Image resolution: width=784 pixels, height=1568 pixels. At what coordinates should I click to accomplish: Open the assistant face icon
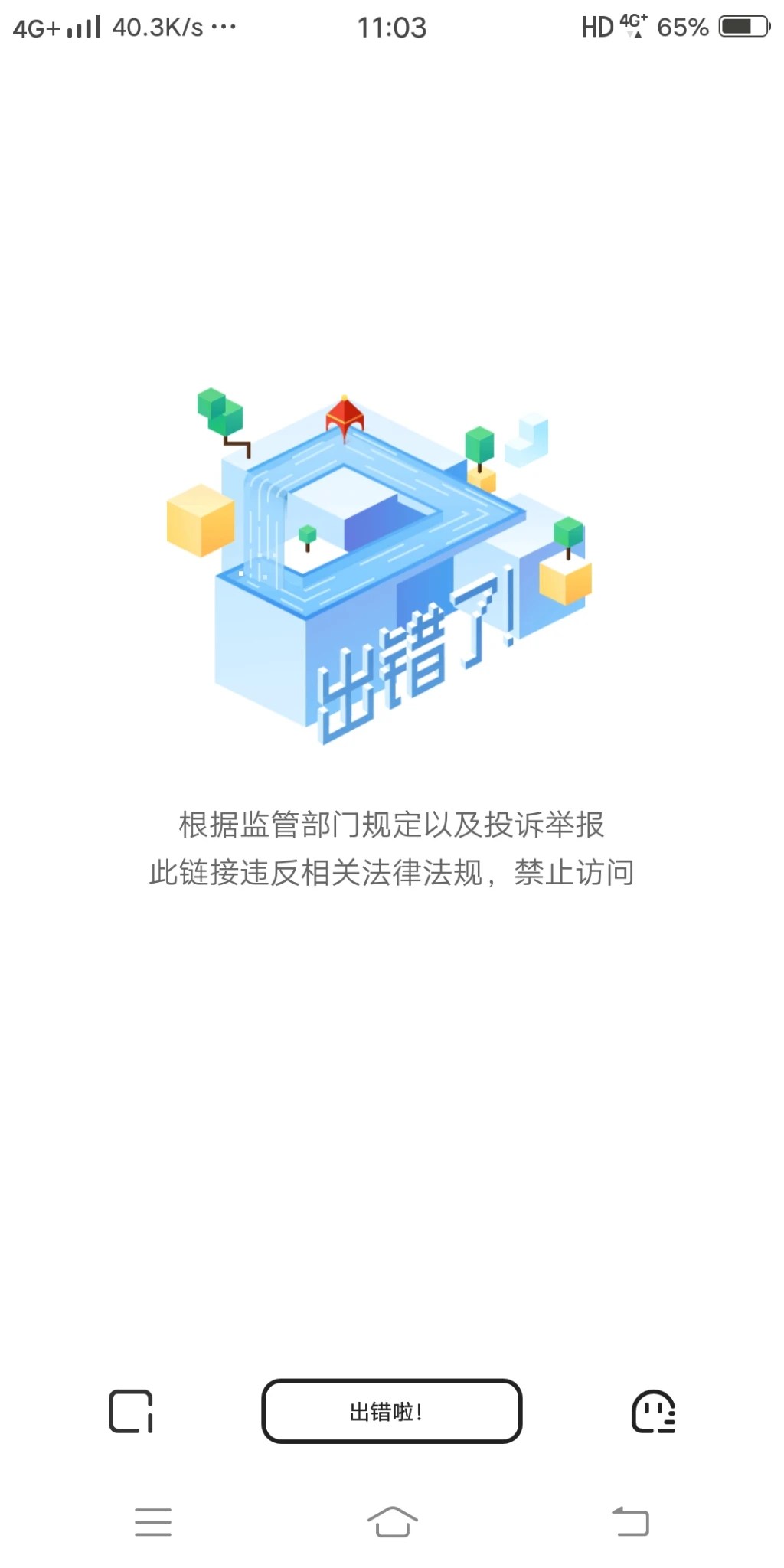pos(653,1411)
